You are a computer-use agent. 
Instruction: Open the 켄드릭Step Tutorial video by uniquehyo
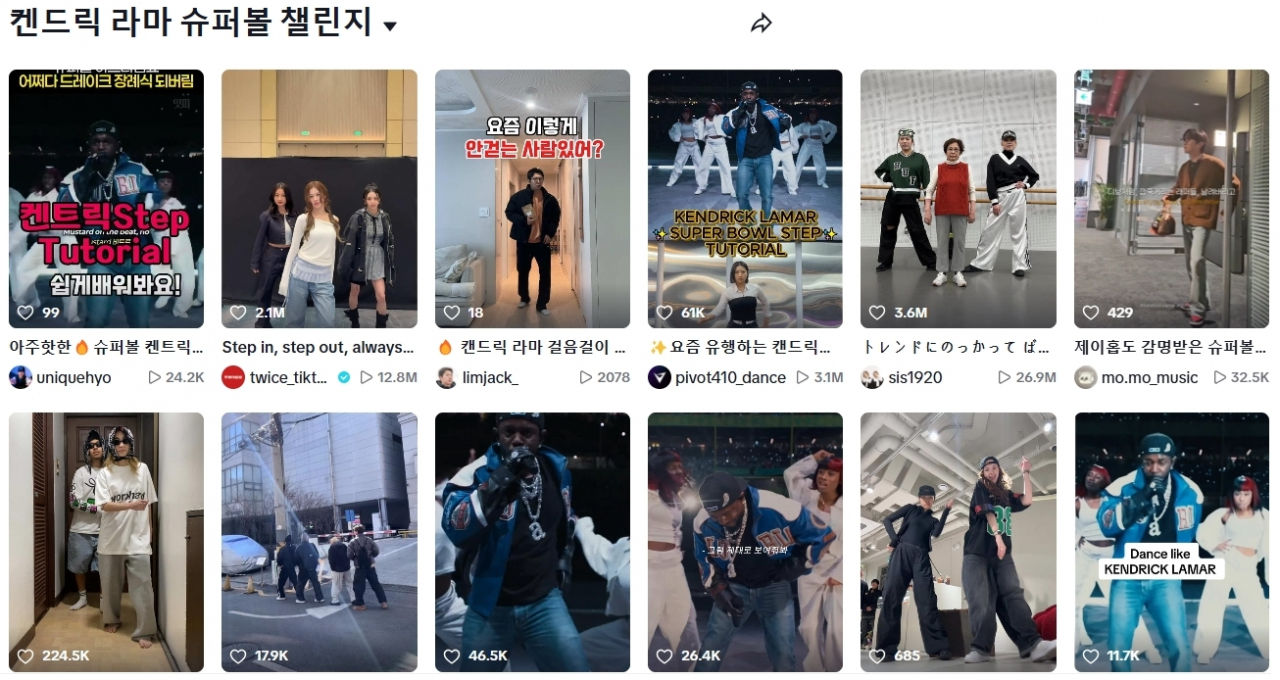(x=106, y=198)
